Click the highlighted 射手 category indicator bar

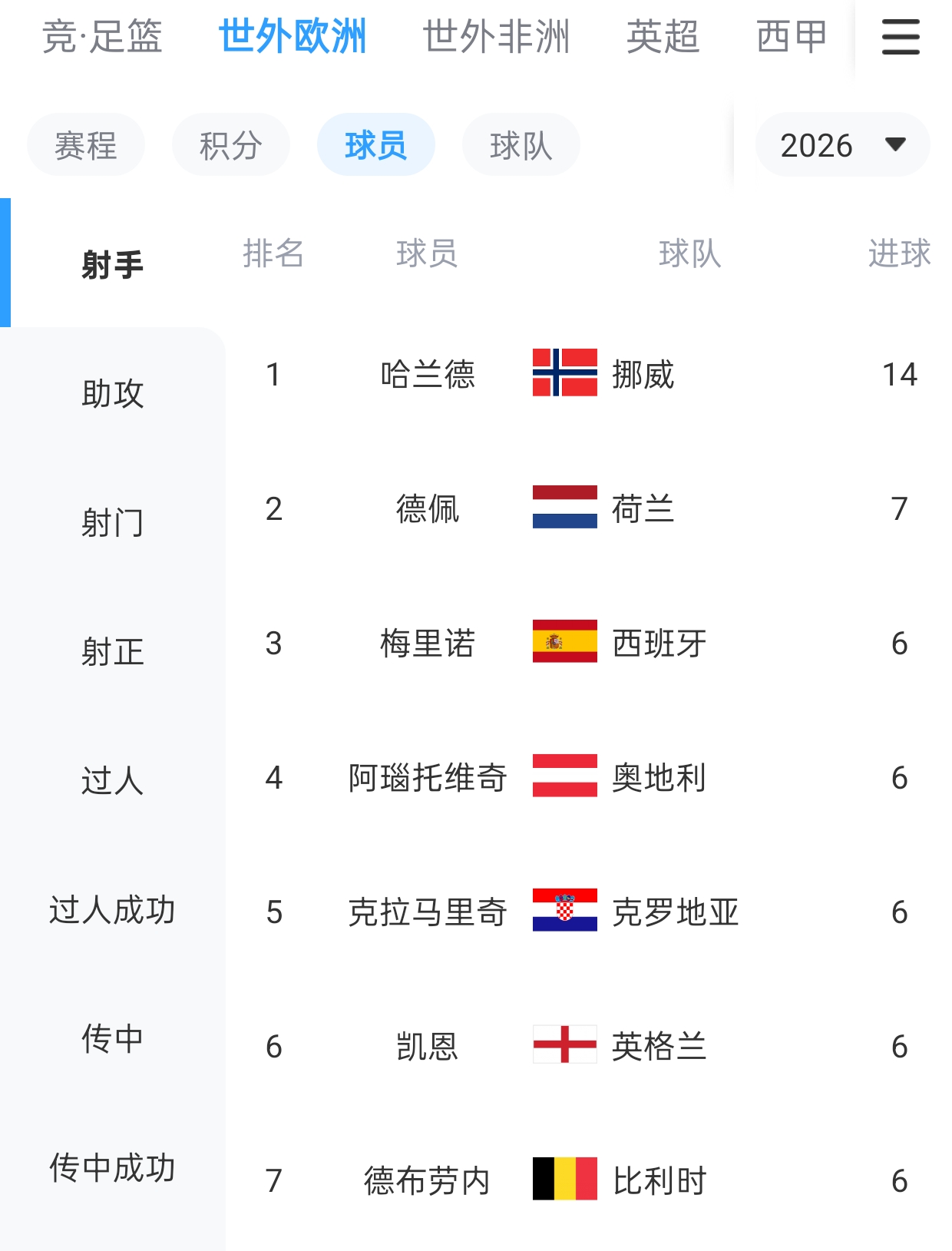click(x=8, y=261)
